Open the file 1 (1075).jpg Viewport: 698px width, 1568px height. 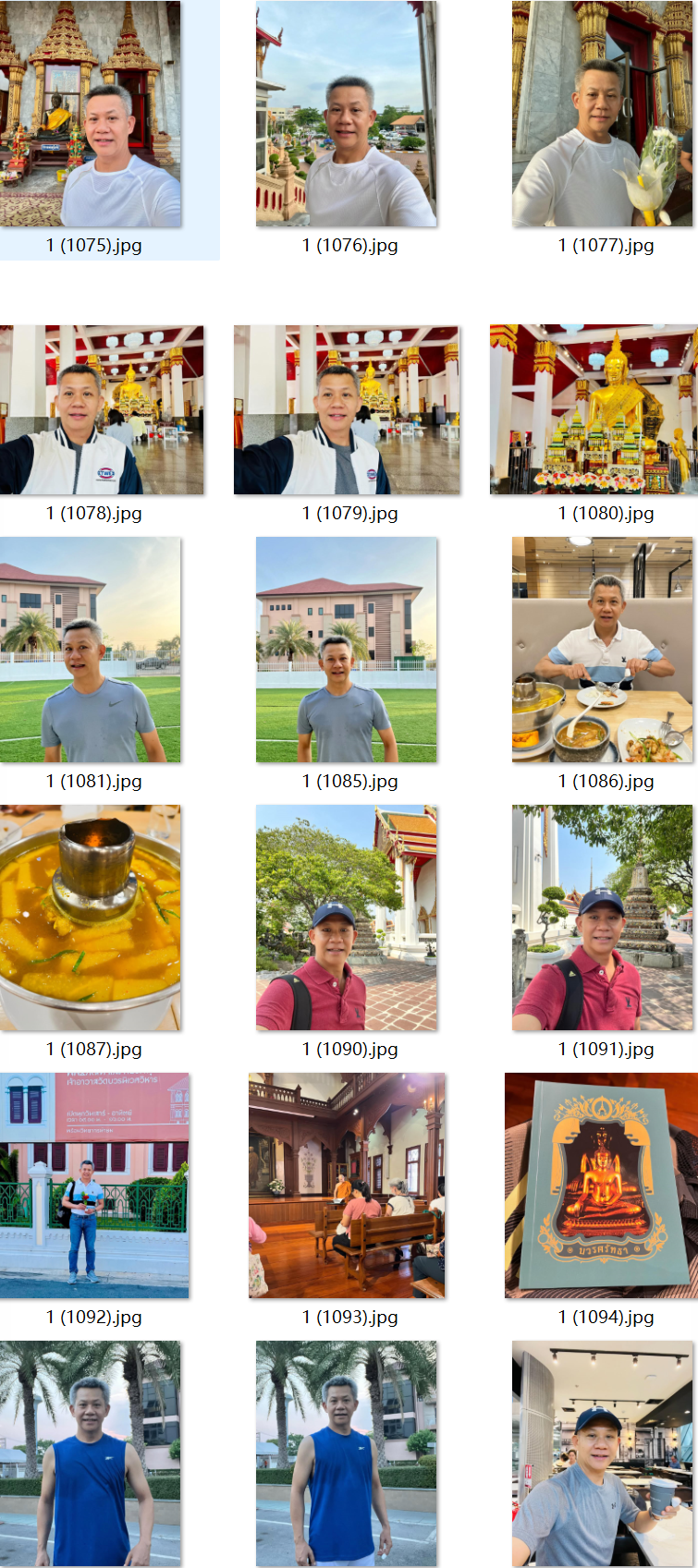click(91, 115)
